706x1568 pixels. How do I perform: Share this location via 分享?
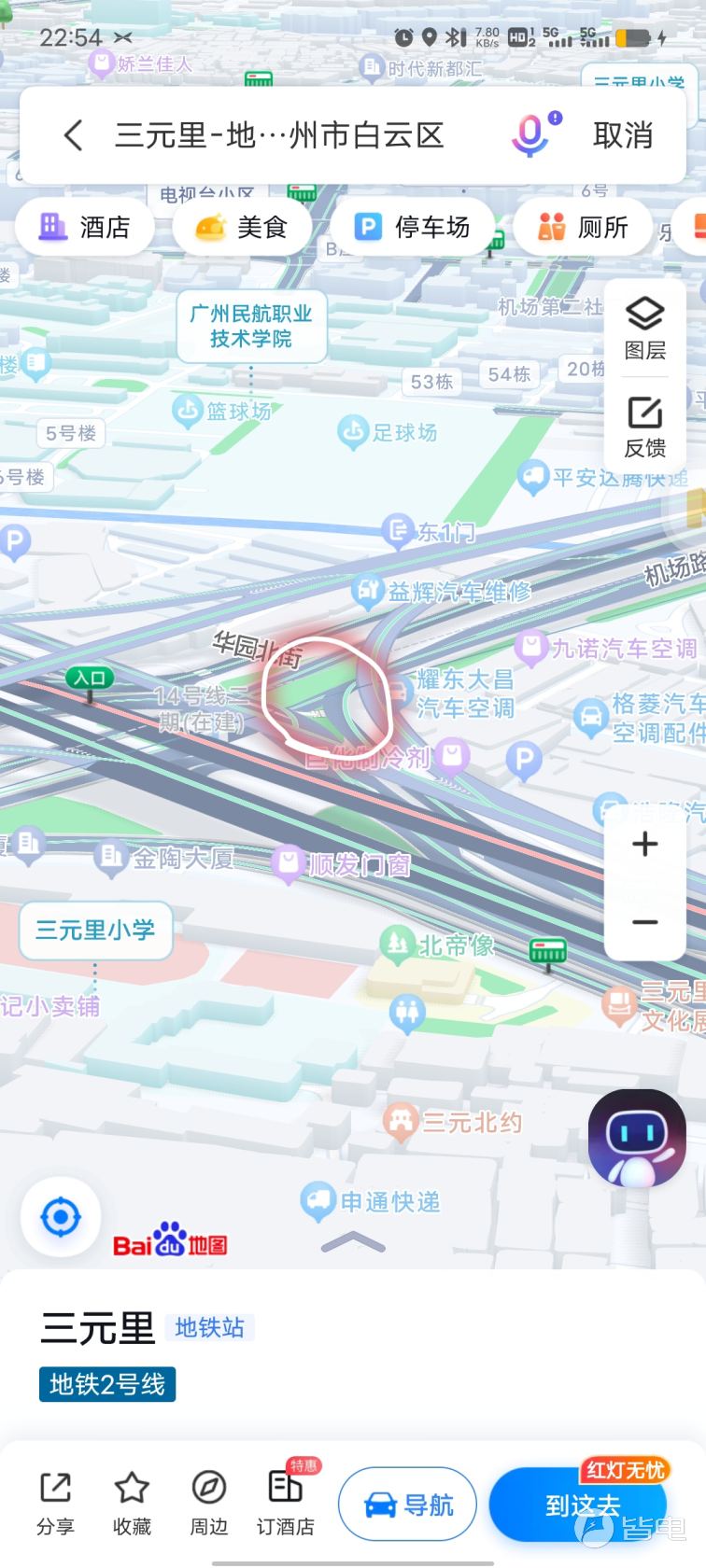(x=55, y=1503)
